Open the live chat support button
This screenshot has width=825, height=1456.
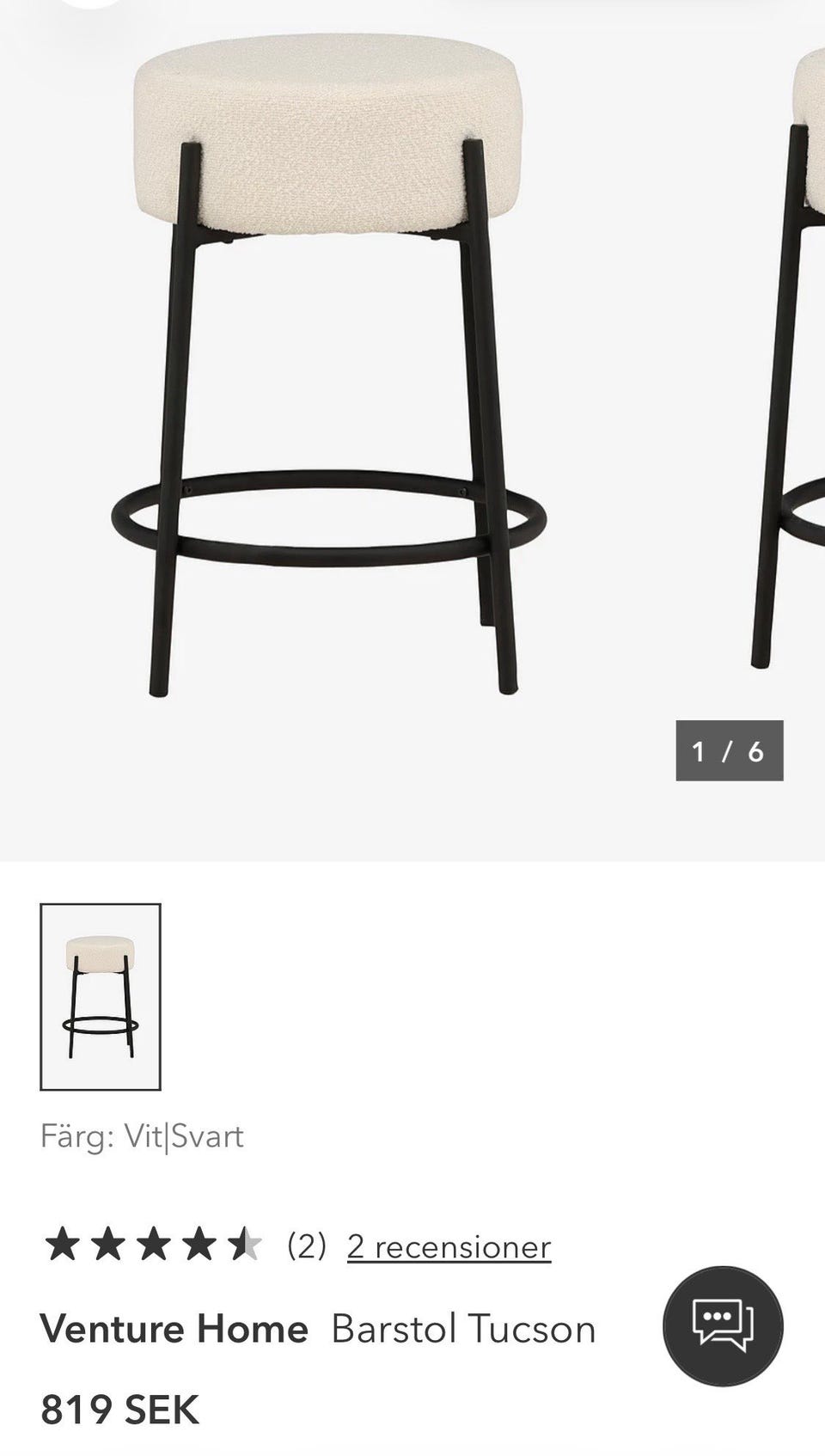[723, 1325]
